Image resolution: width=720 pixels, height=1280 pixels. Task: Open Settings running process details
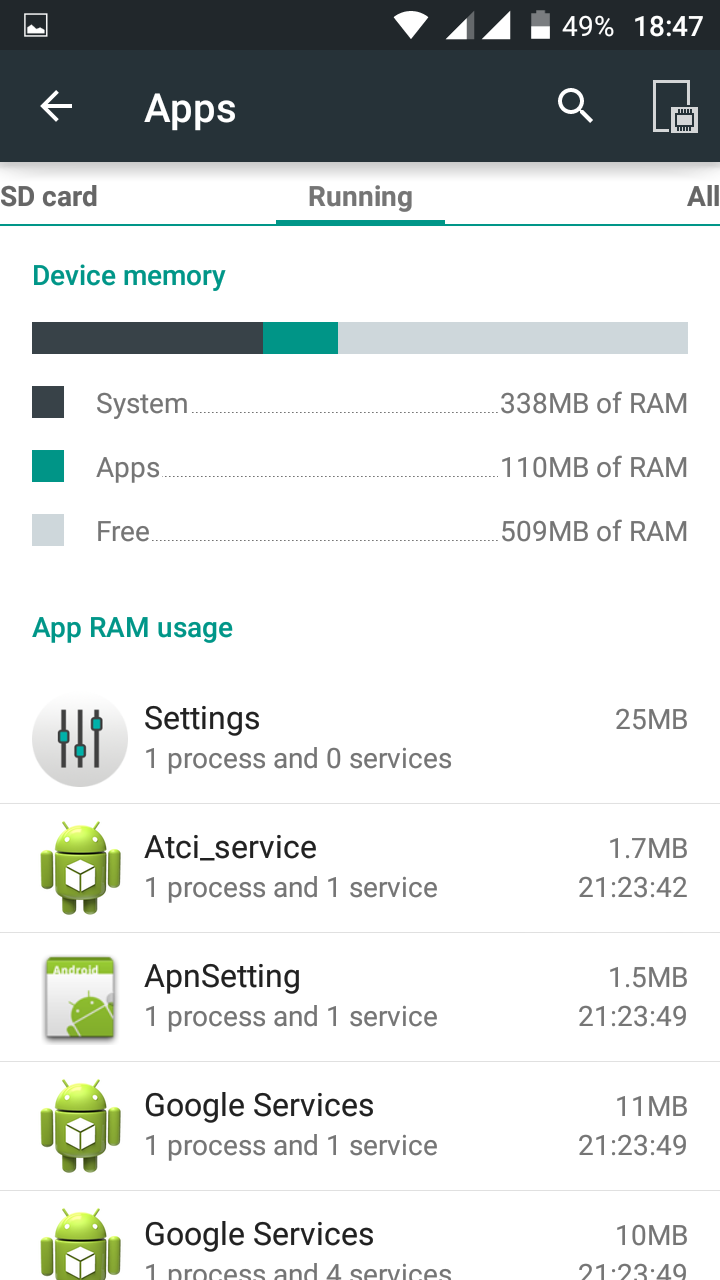[360, 739]
